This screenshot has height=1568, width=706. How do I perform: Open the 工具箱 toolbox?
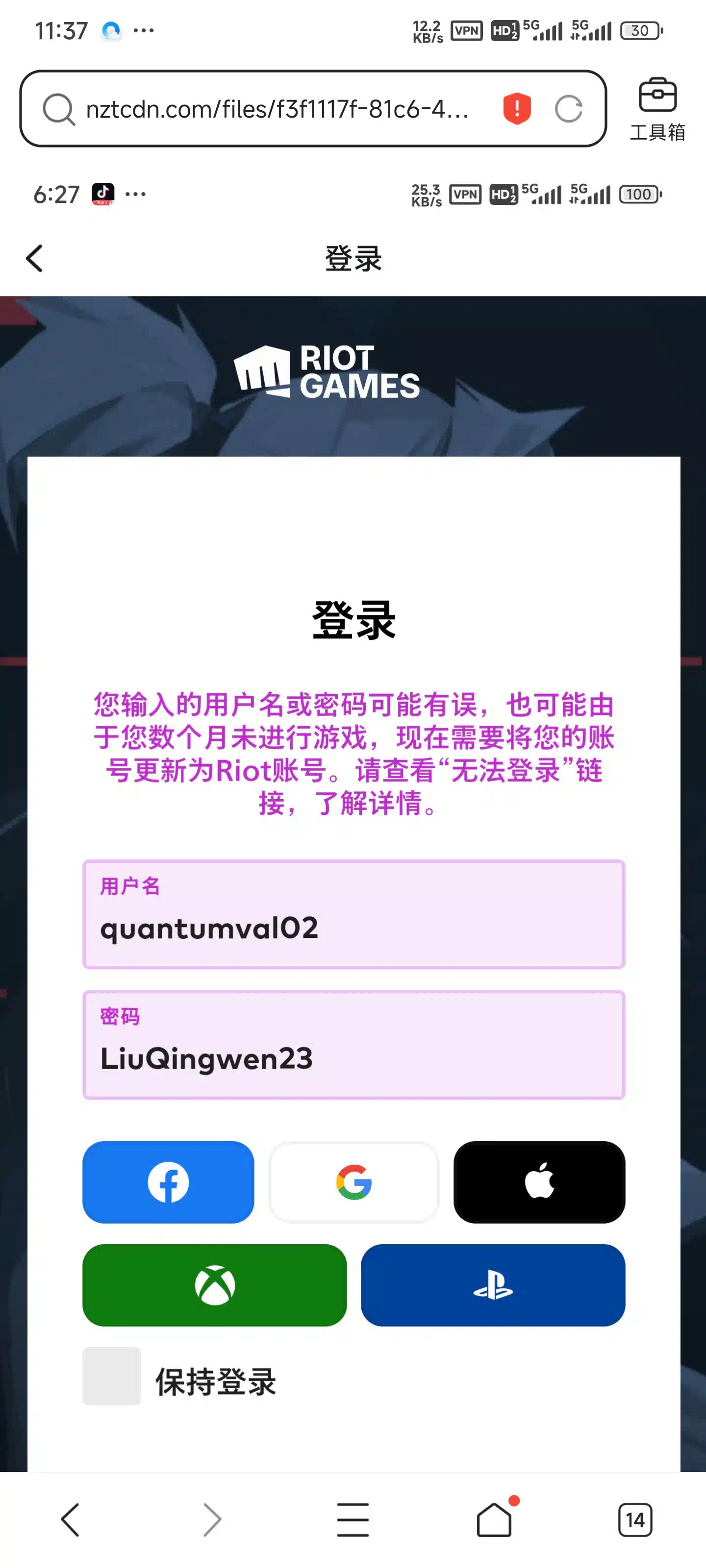pyautogui.click(x=657, y=110)
